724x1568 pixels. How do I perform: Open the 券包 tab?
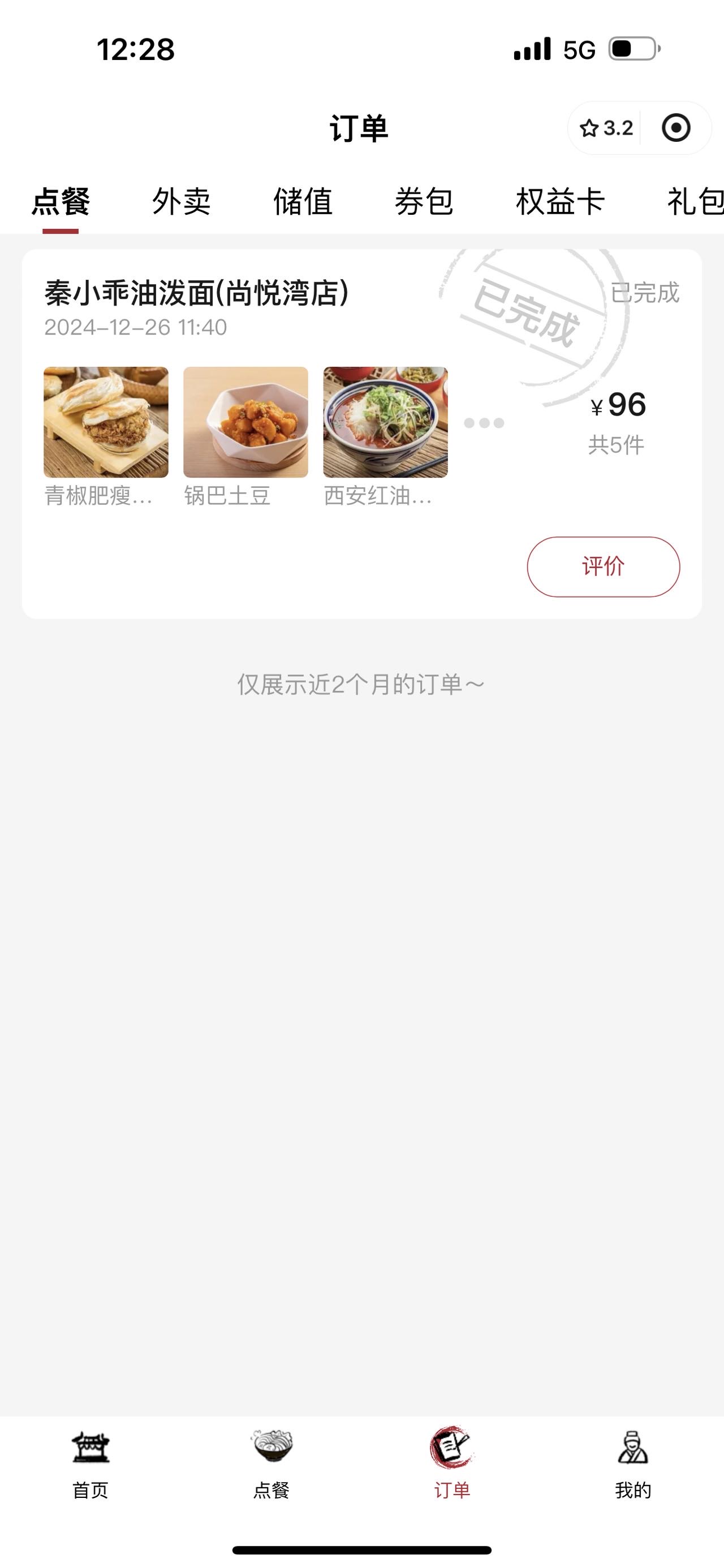coord(424,201)
